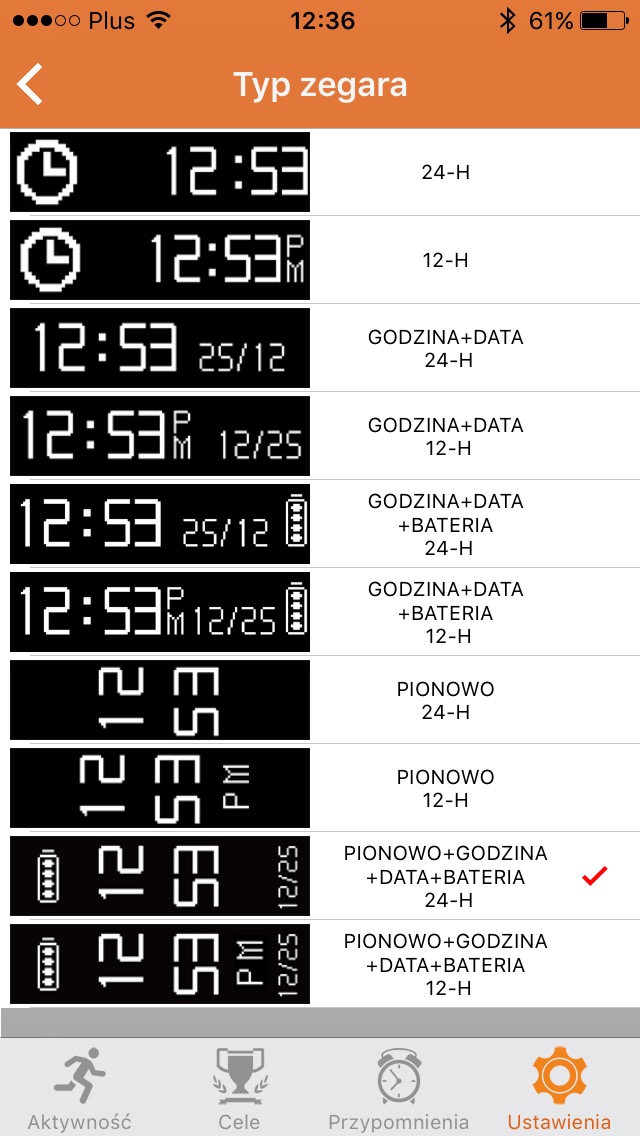Choose PIONOWO+GODZINA+DATA+BATERIA 12-H option
The image size is (640, 1136).
tap(320, 964)
